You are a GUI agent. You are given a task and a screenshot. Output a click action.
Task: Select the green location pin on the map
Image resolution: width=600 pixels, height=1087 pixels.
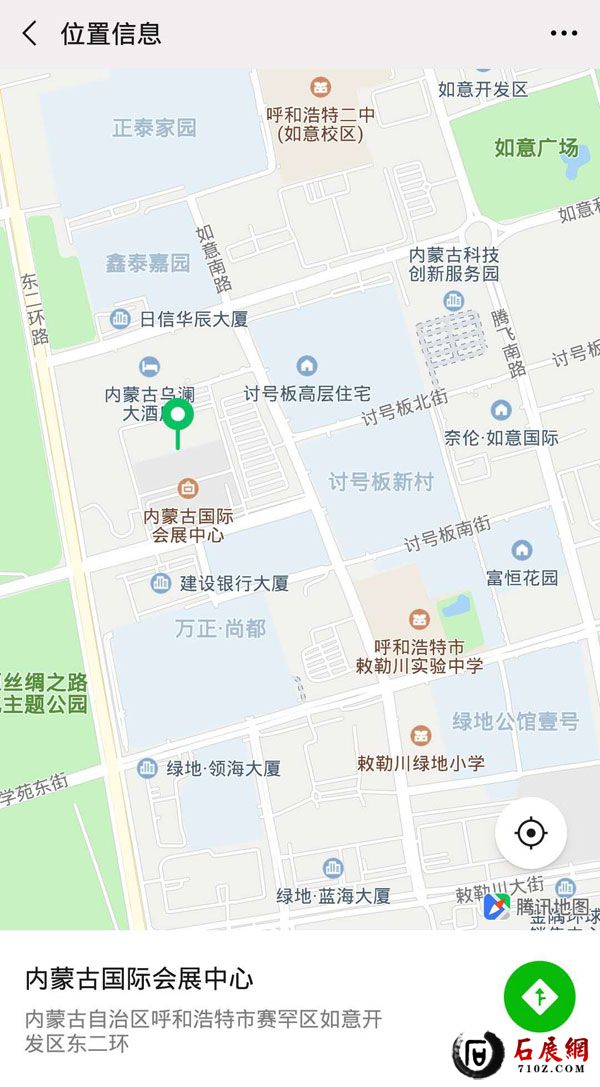pos(179,416)
